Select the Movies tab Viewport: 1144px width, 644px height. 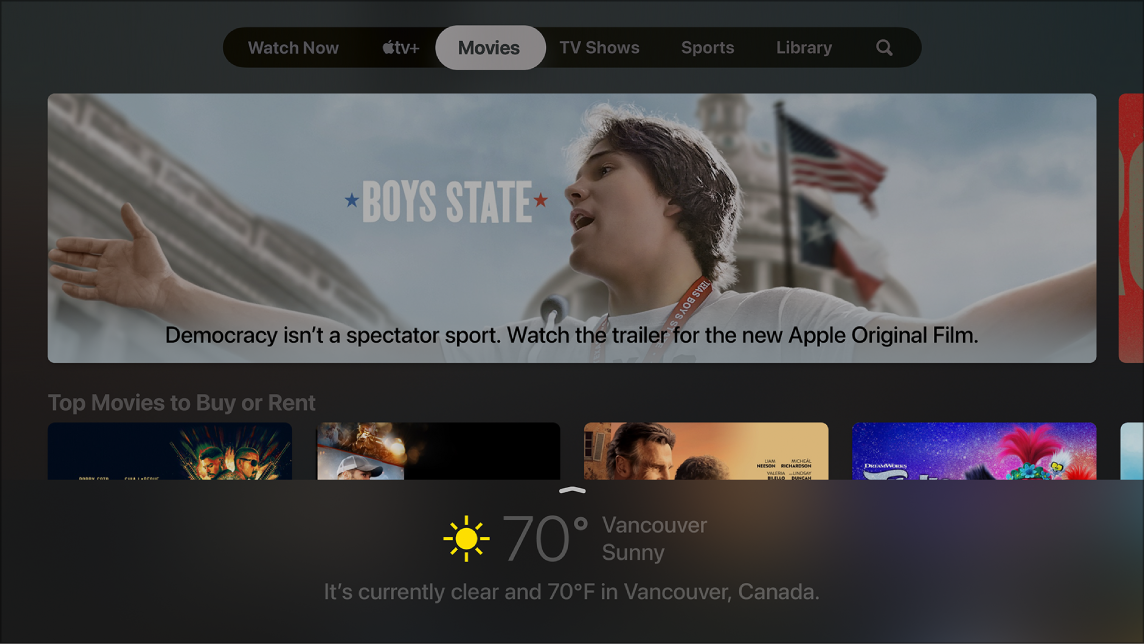coord(489,48)
